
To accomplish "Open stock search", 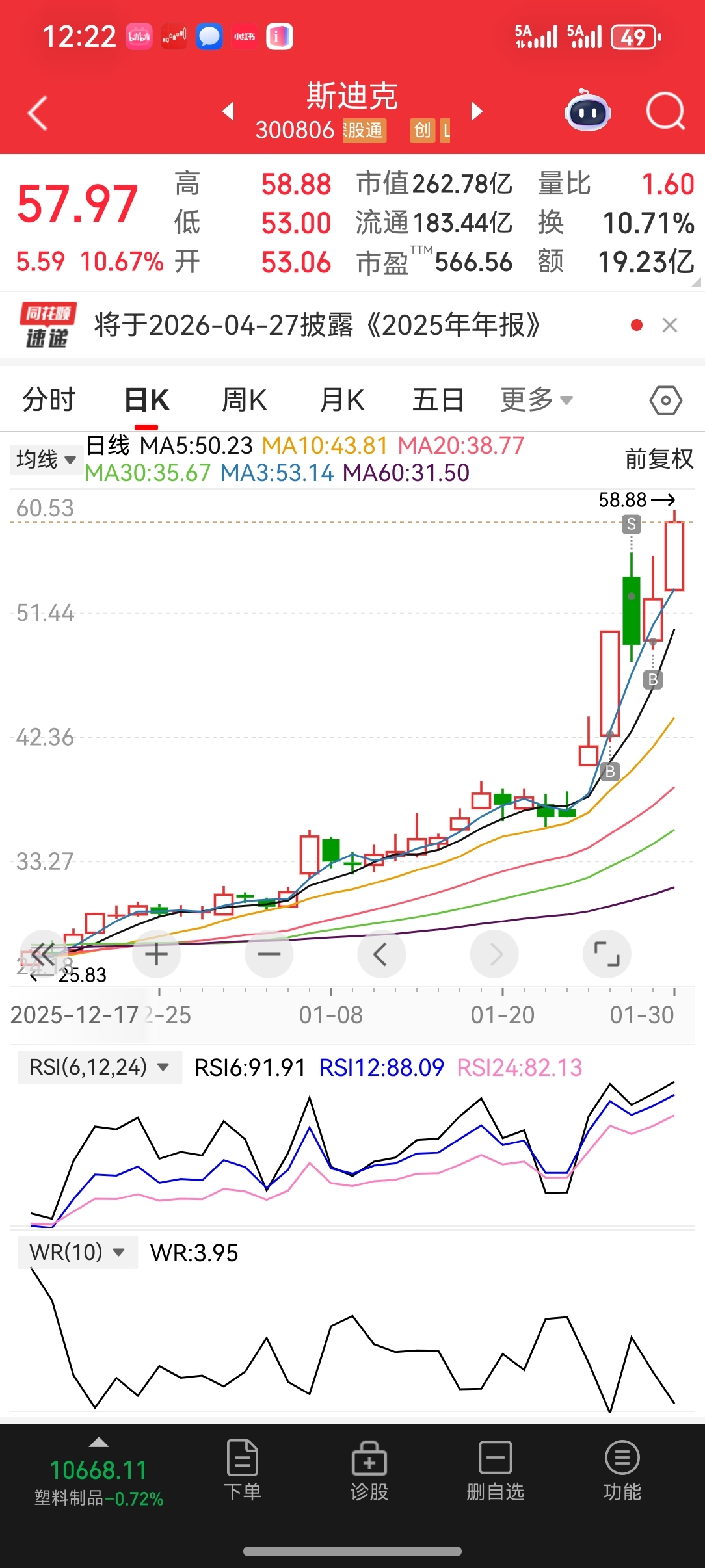I will coord(665,112).
